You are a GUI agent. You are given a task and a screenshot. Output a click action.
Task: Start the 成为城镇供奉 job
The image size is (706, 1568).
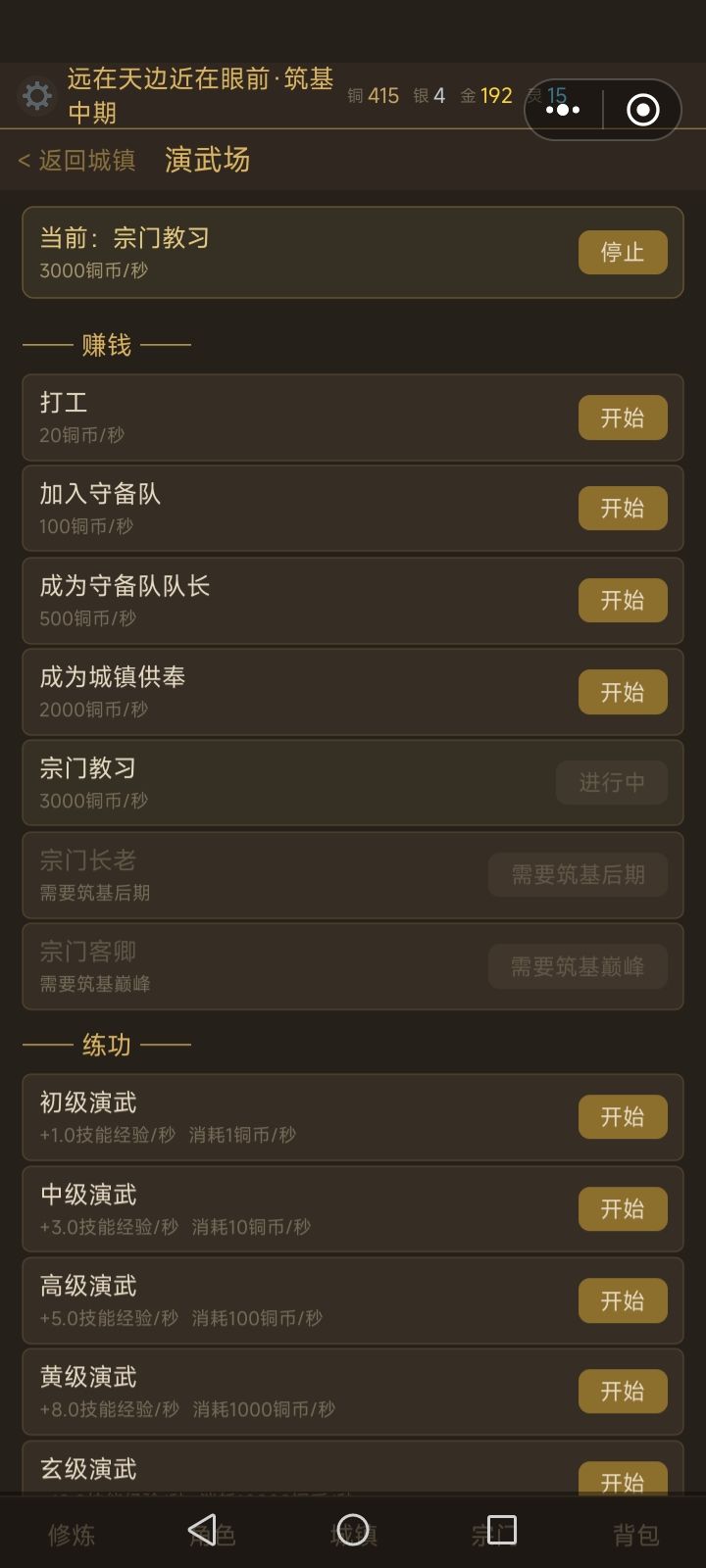pyautogui.click(x=623, y=691)
